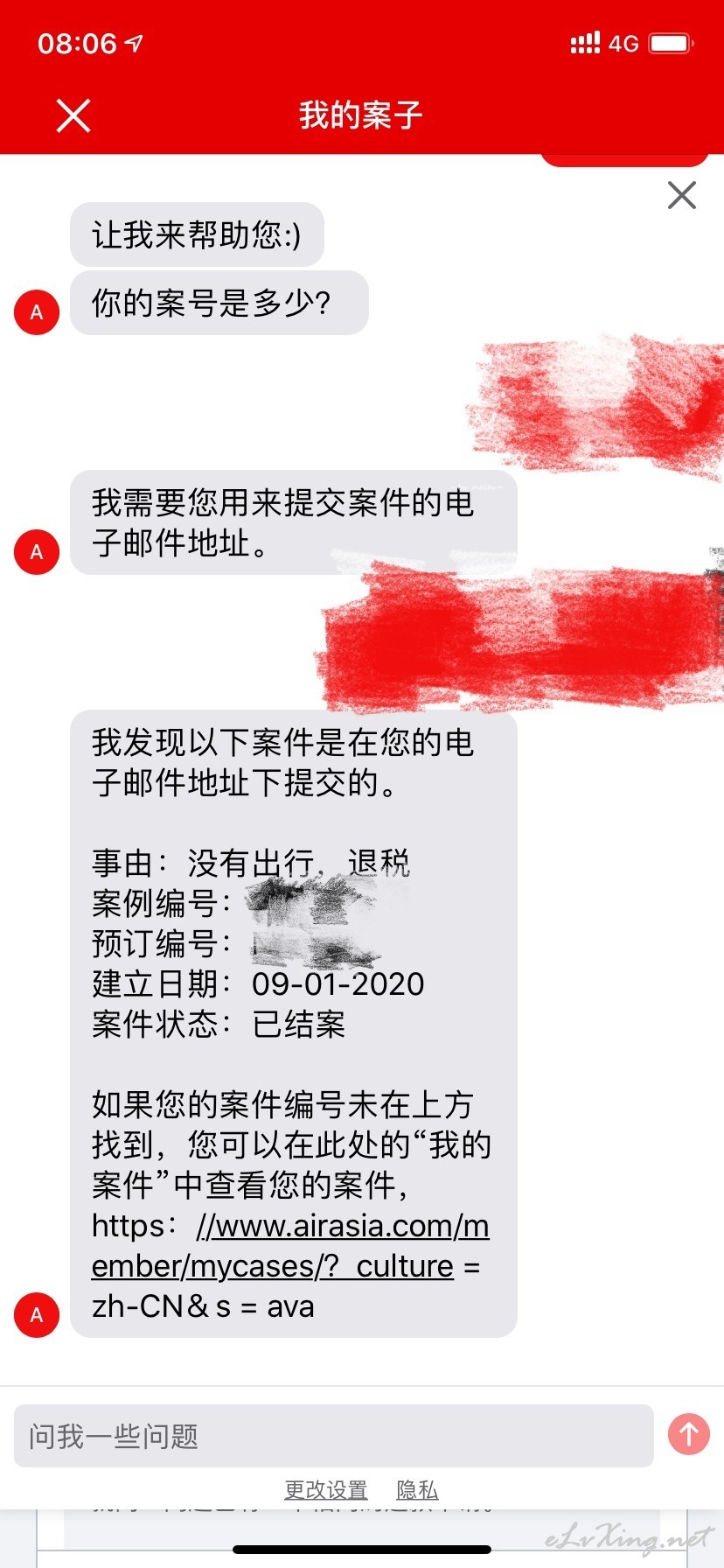Open the airasia.com mycases link
724x1568 pixels.
tap(341, 1228)
